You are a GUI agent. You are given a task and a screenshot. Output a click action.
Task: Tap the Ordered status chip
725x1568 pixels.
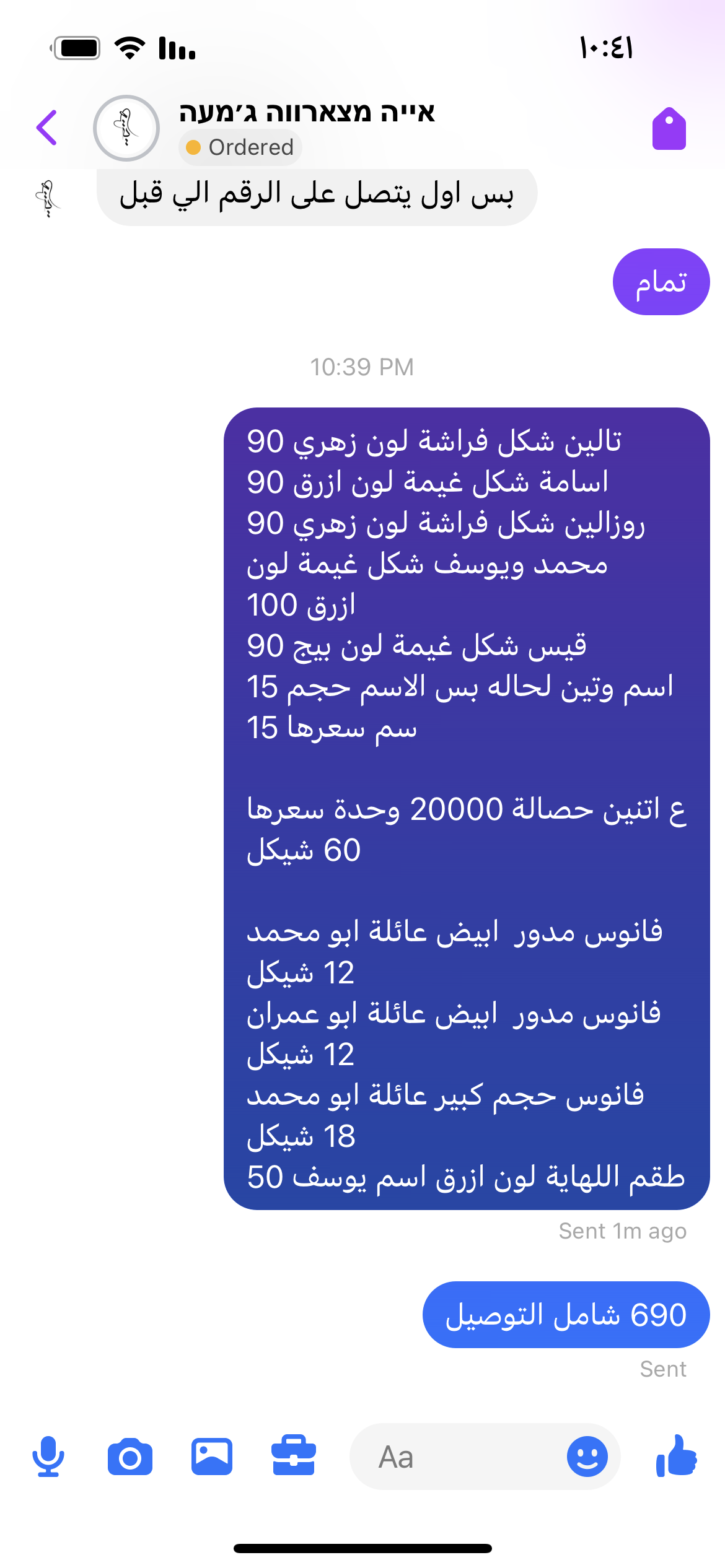coord(240,148)
